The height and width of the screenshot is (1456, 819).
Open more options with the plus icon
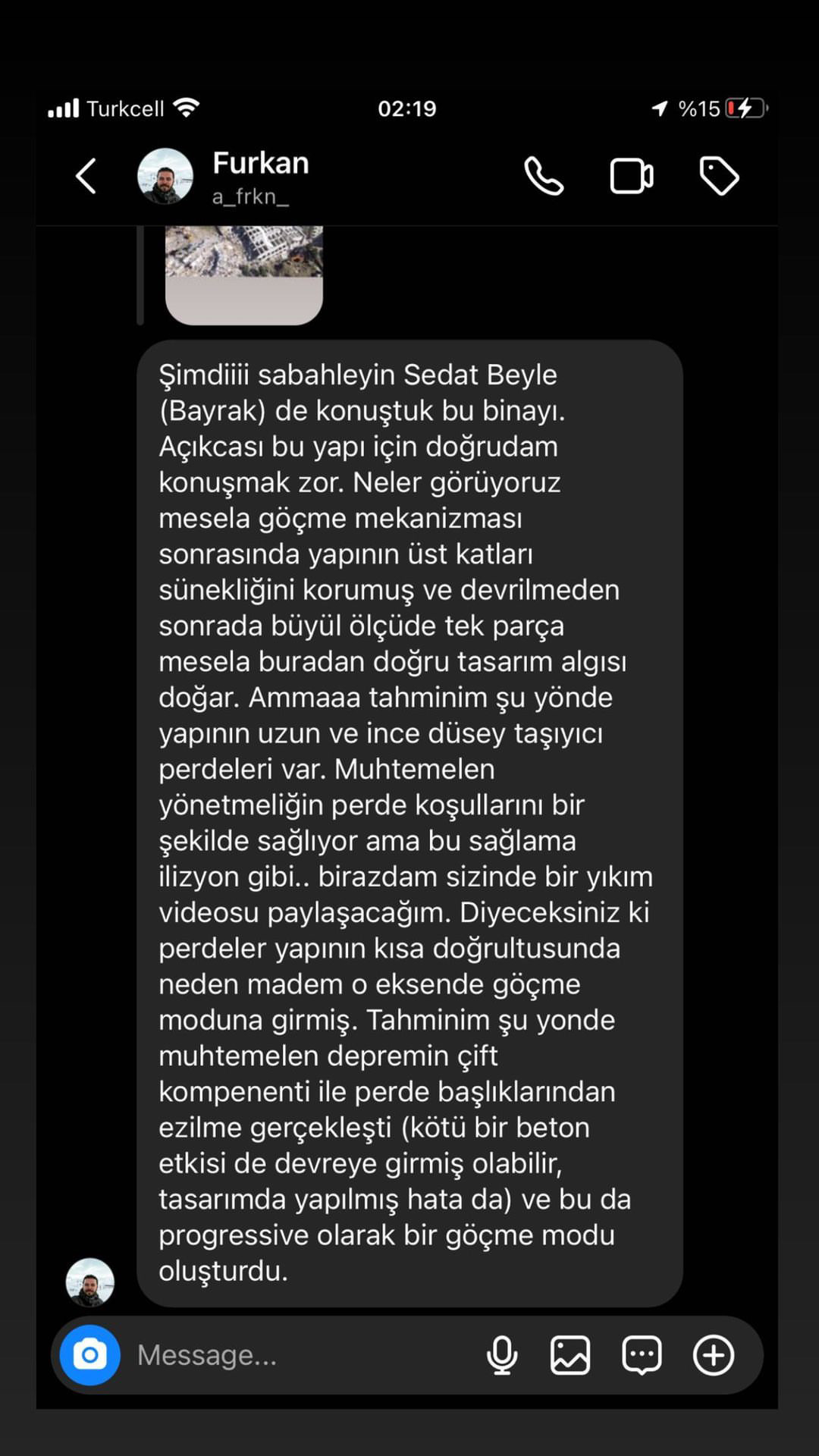click(x=714, y=1355)
